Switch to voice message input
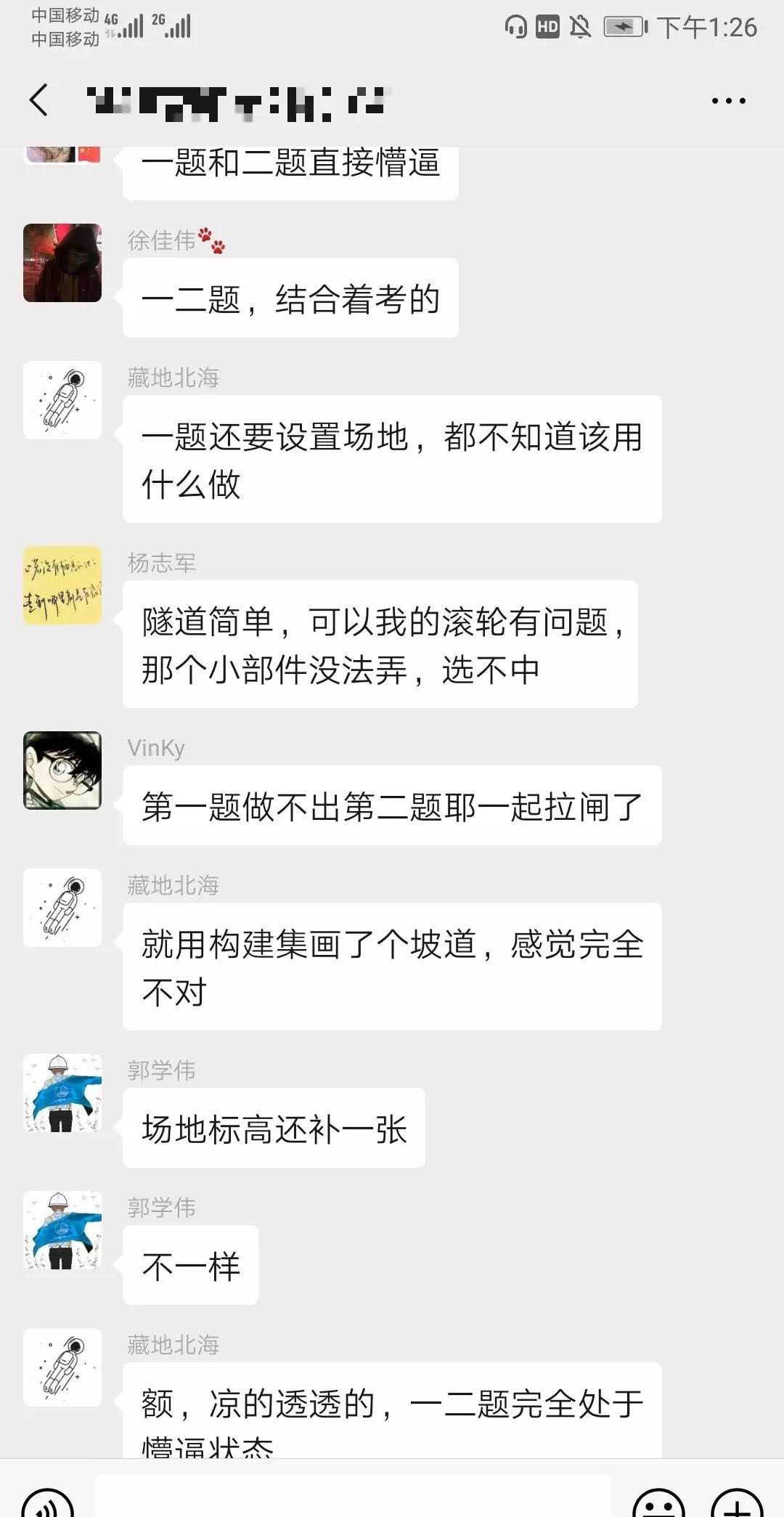The height and width of the screenshot is (1517, 784). click(x=48, y=1505)
